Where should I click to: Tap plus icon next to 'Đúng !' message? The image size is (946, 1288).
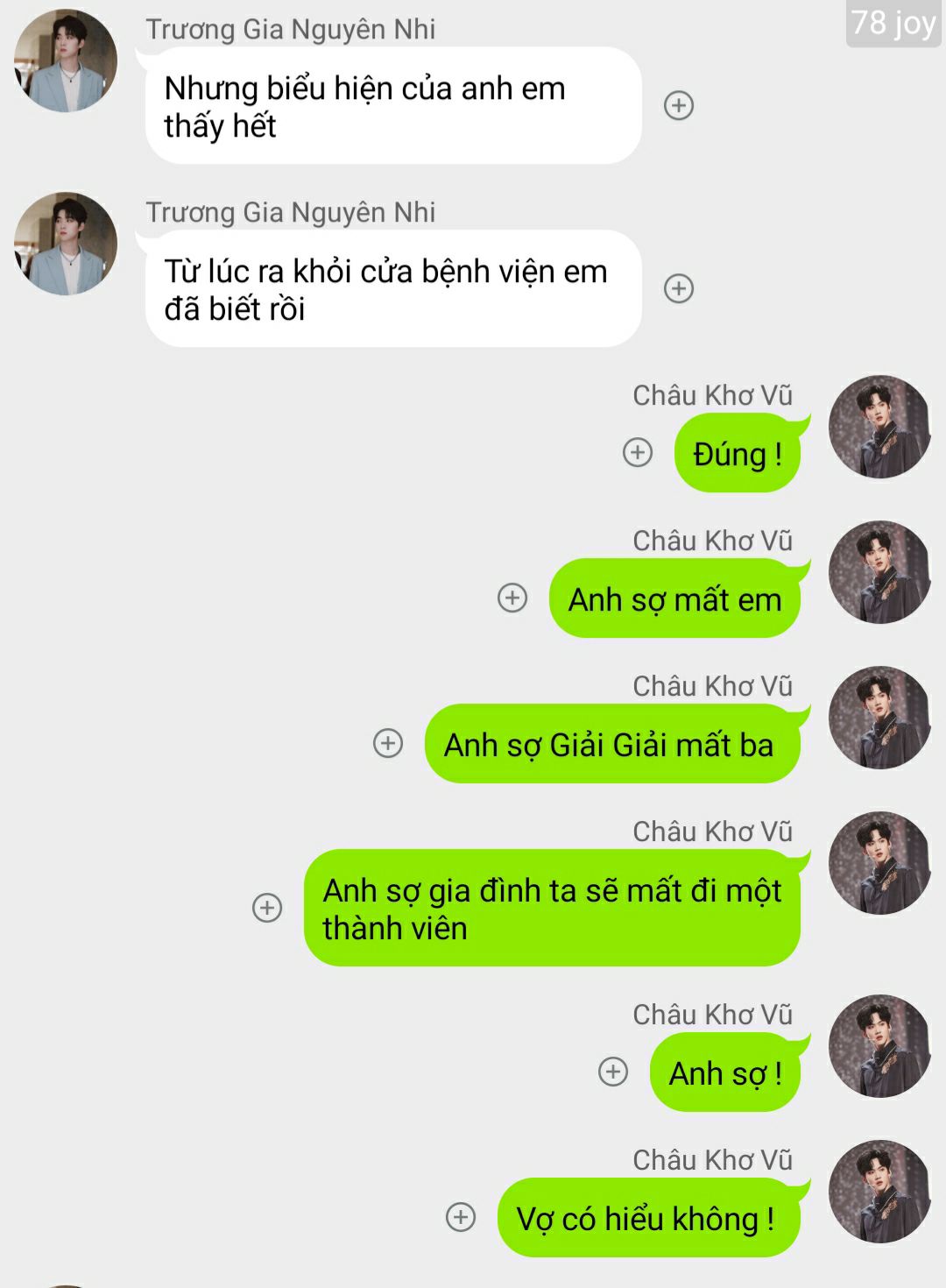click(x=638, y=452)
